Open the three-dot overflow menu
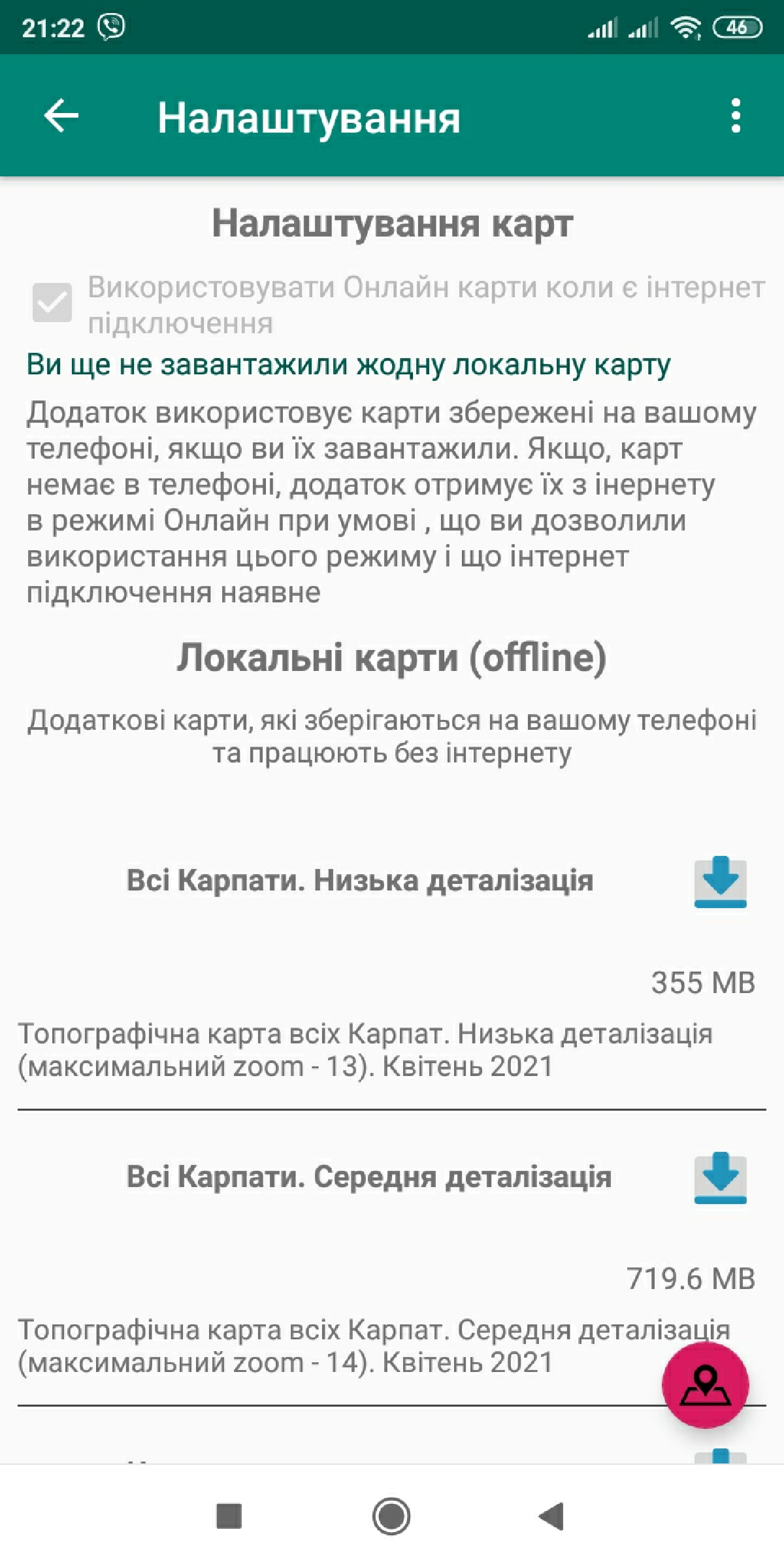 [x=736, y=116]
